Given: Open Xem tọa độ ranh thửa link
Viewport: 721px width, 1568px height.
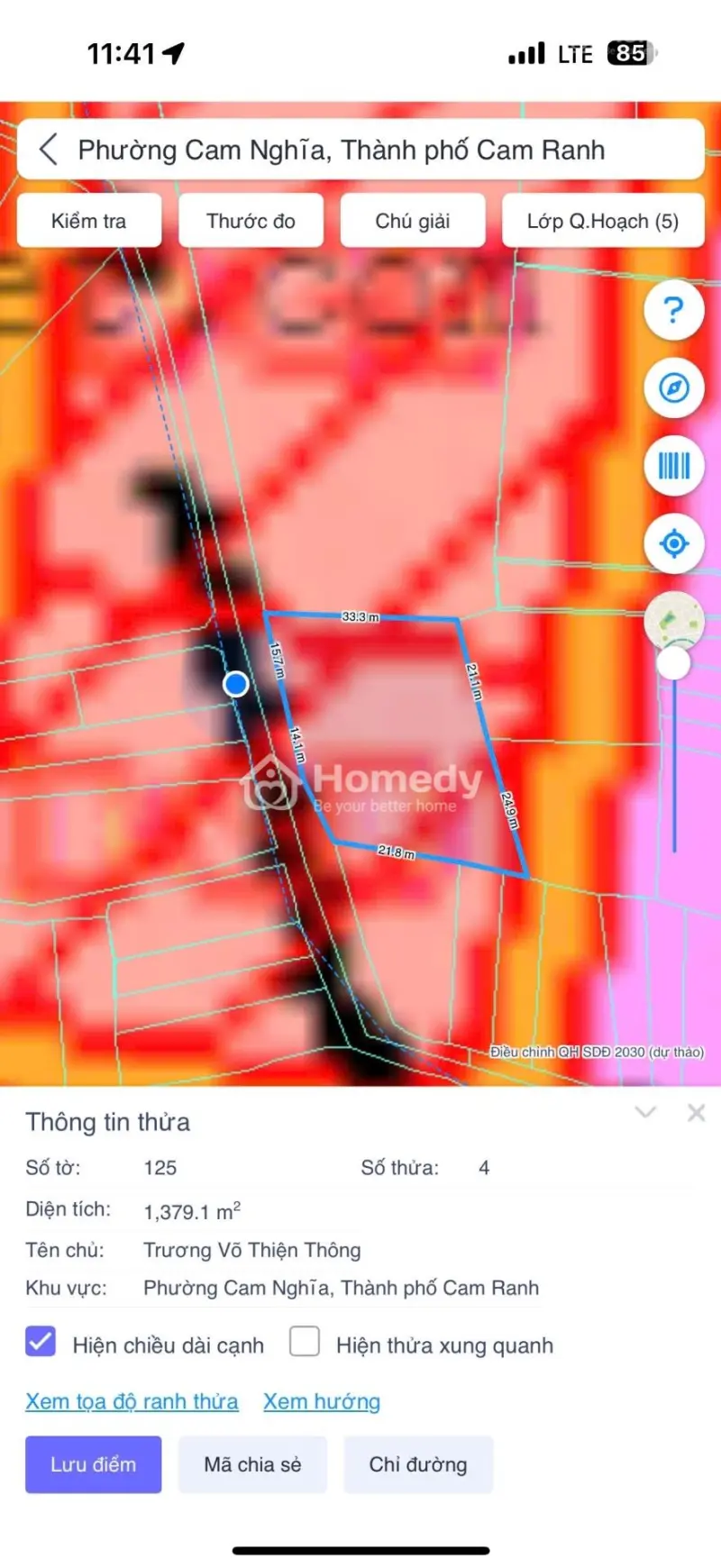Looking at the screenshot, I should coord(132,1401).
